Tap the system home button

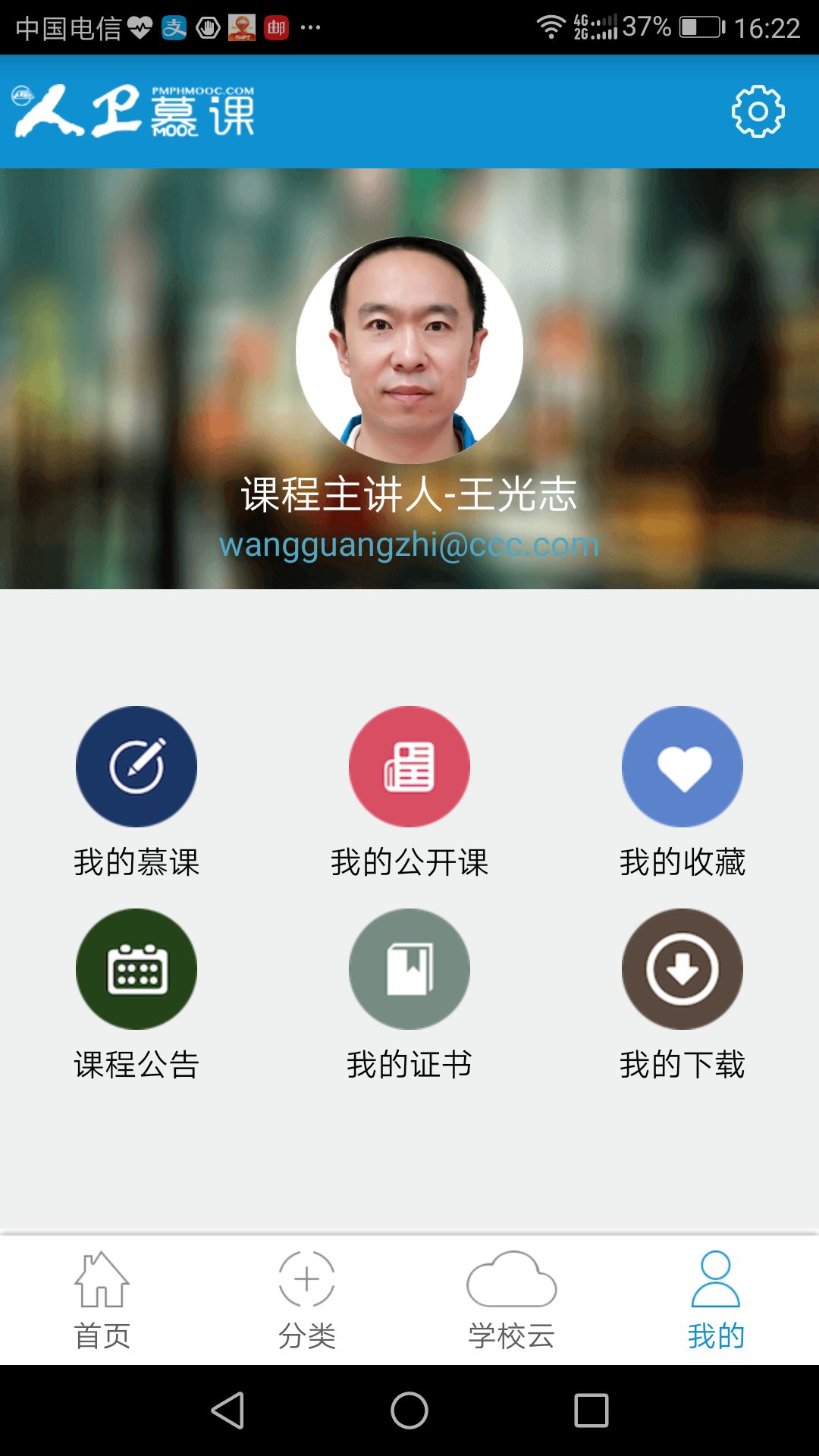coord(409,1410)
